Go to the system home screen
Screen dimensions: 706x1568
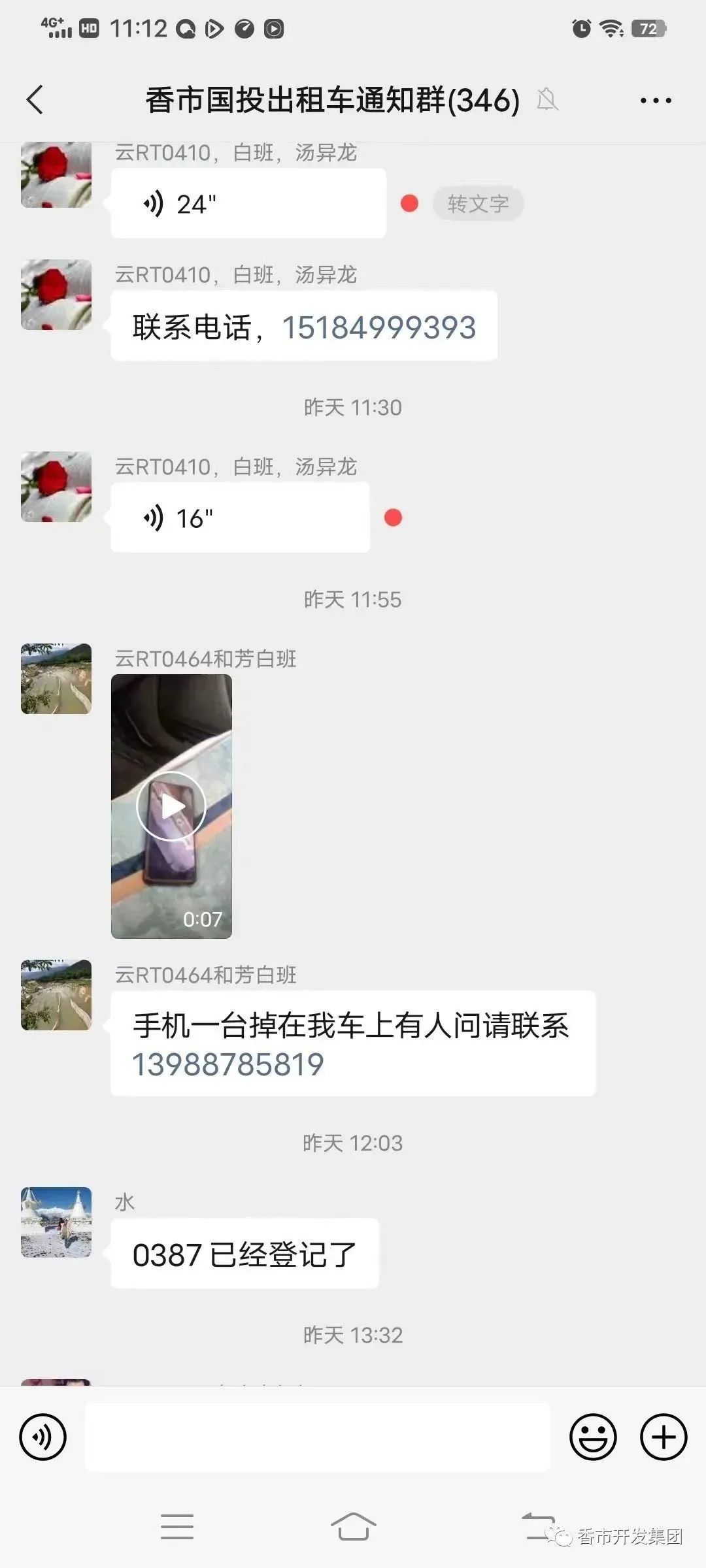tap(353, 1527)
